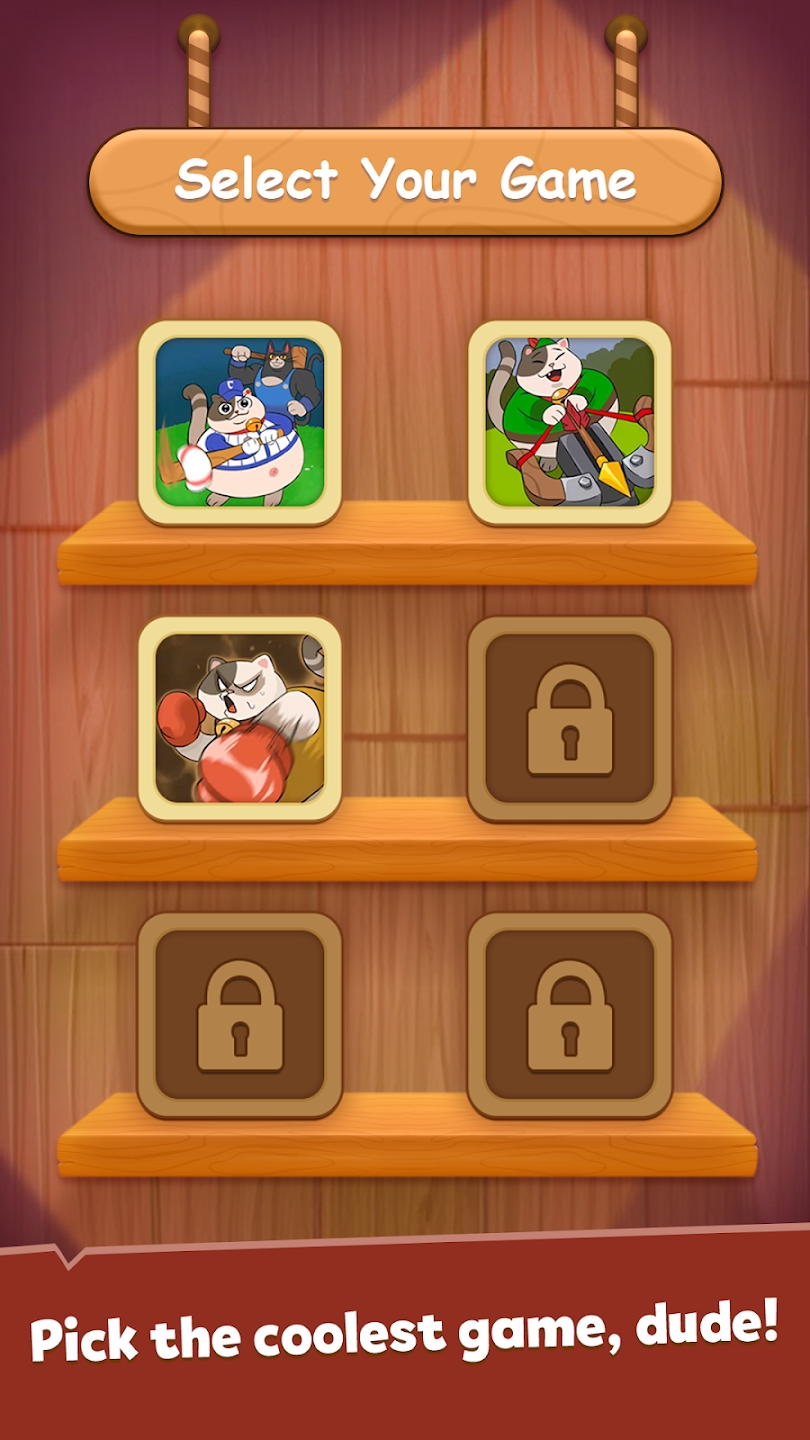This screenshot has width=810, height=1440.
Task: Open the crossbow archer cat game
Action: pos(569,422)
